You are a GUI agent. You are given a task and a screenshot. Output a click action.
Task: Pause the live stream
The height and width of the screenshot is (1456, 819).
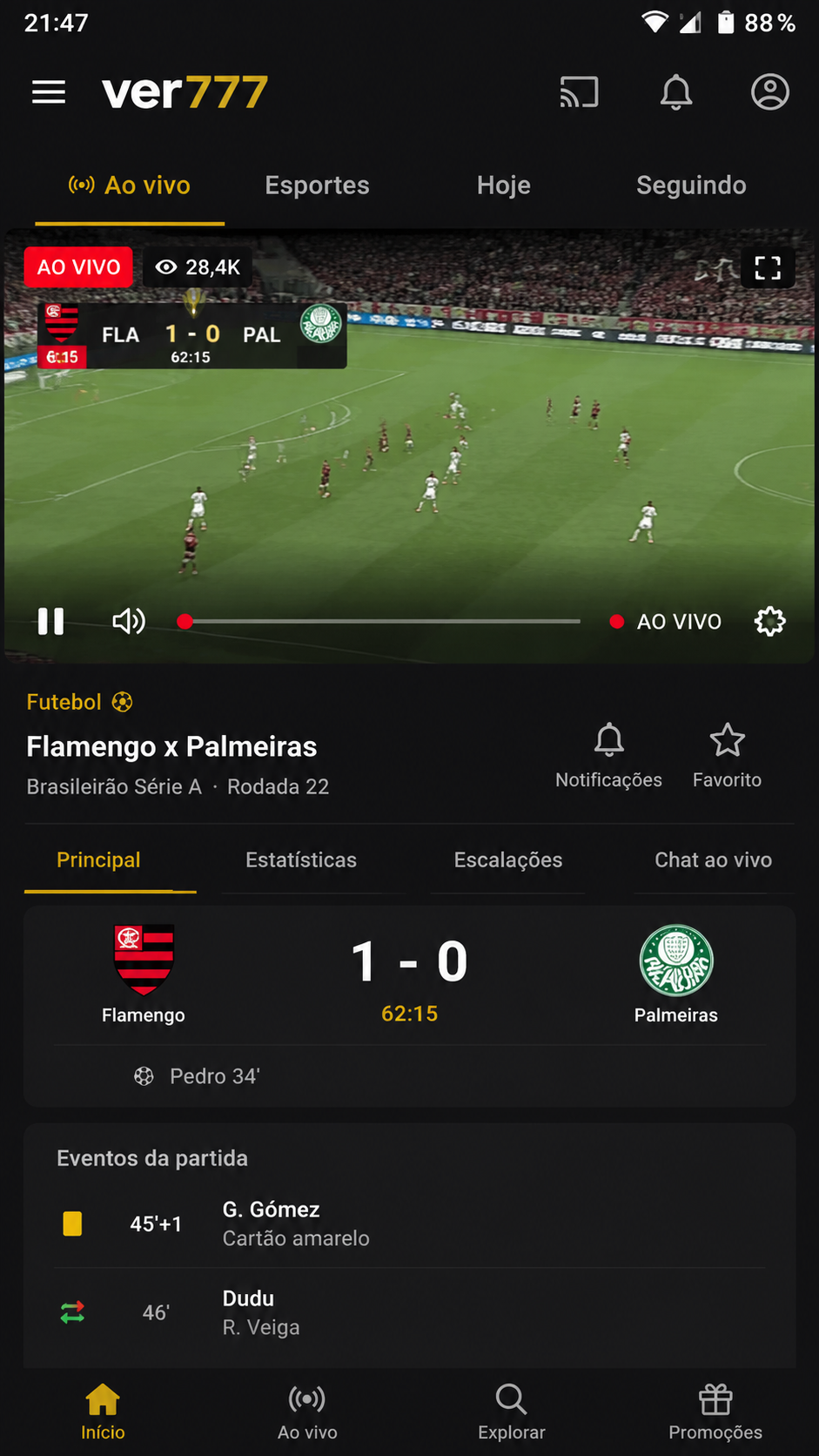(x=50, y=621)
